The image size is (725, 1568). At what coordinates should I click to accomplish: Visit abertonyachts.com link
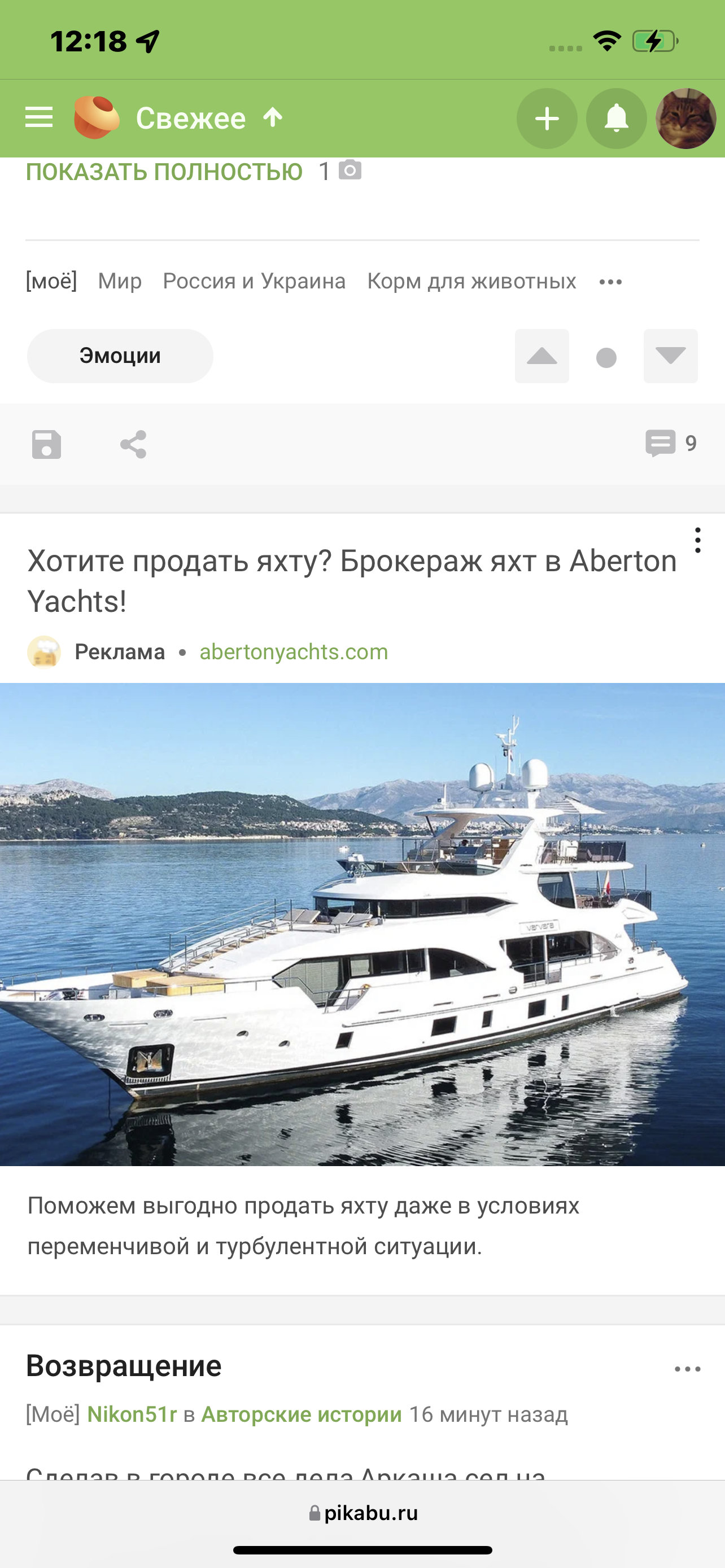(x=294, y=652)
